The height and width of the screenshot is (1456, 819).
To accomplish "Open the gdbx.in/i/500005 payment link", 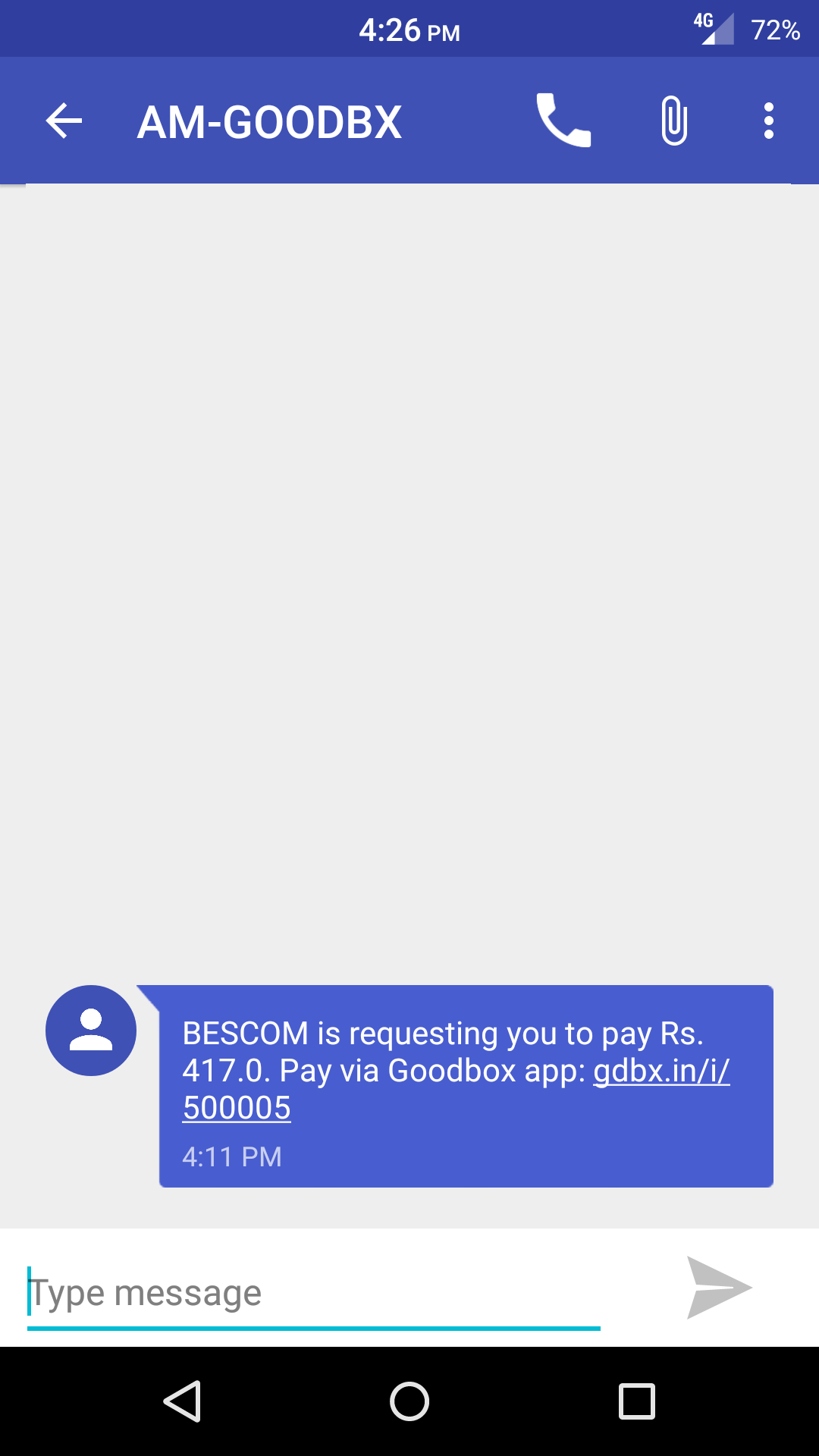I will pos(660,1072).
